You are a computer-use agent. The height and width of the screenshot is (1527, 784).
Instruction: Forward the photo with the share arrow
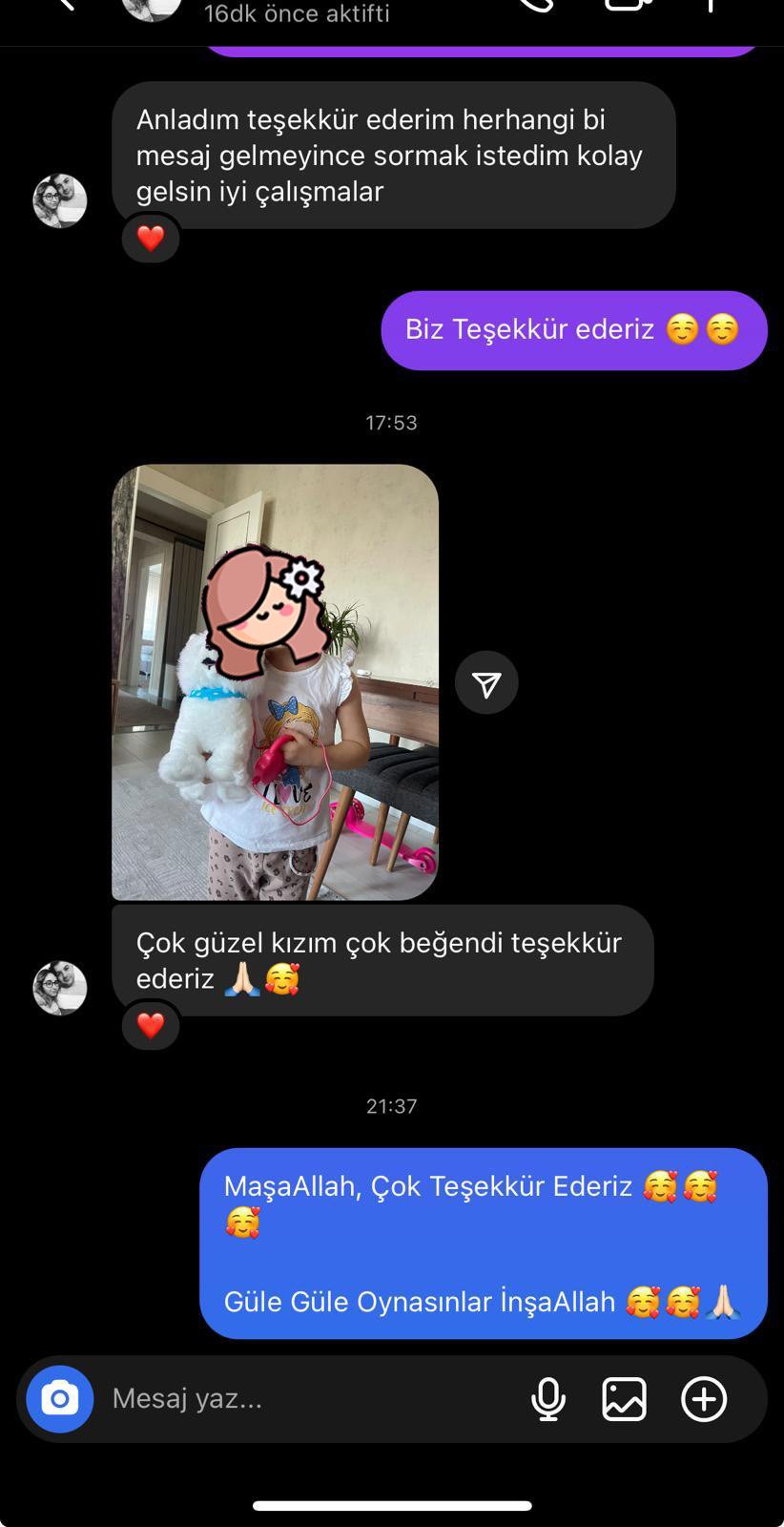[x=486, y=682]
